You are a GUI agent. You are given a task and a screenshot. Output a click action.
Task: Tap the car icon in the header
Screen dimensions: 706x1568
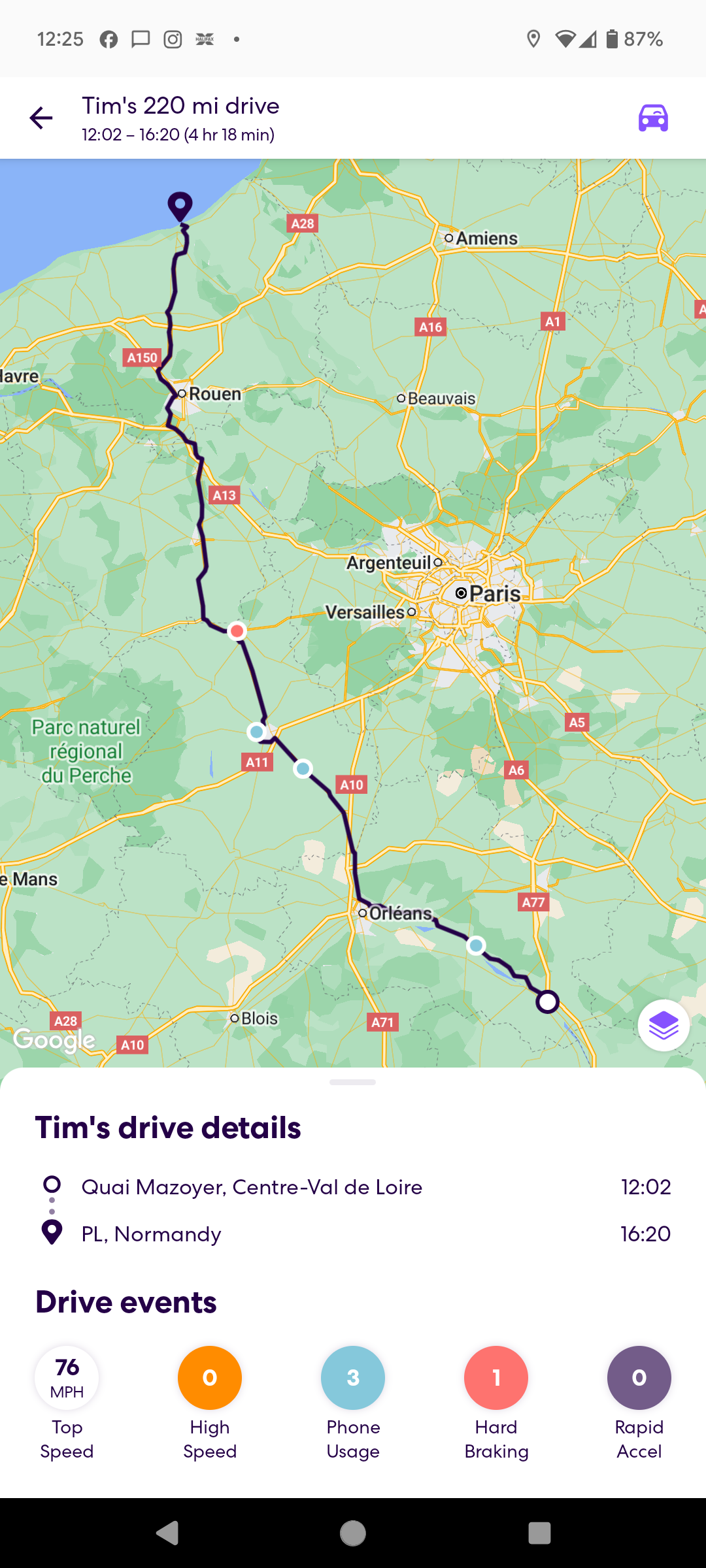653,118
